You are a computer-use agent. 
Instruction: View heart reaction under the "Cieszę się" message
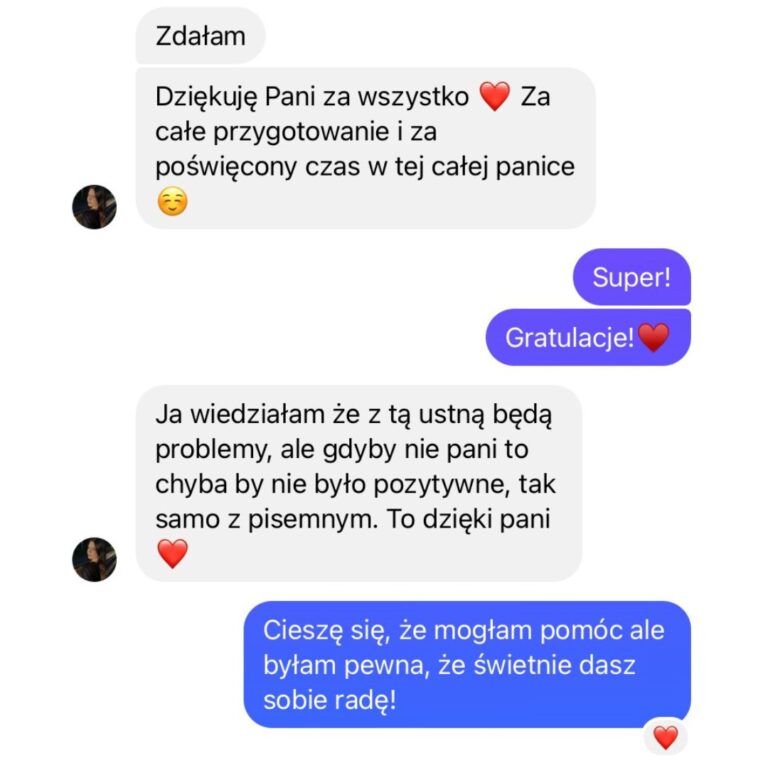(665, 737)
